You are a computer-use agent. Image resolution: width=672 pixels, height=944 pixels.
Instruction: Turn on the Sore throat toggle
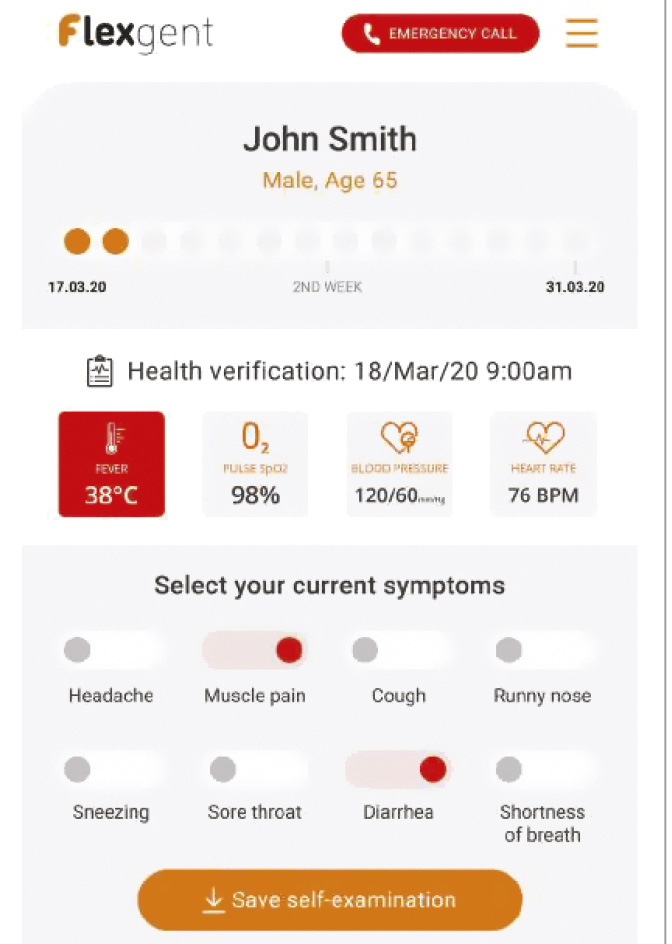254,769
